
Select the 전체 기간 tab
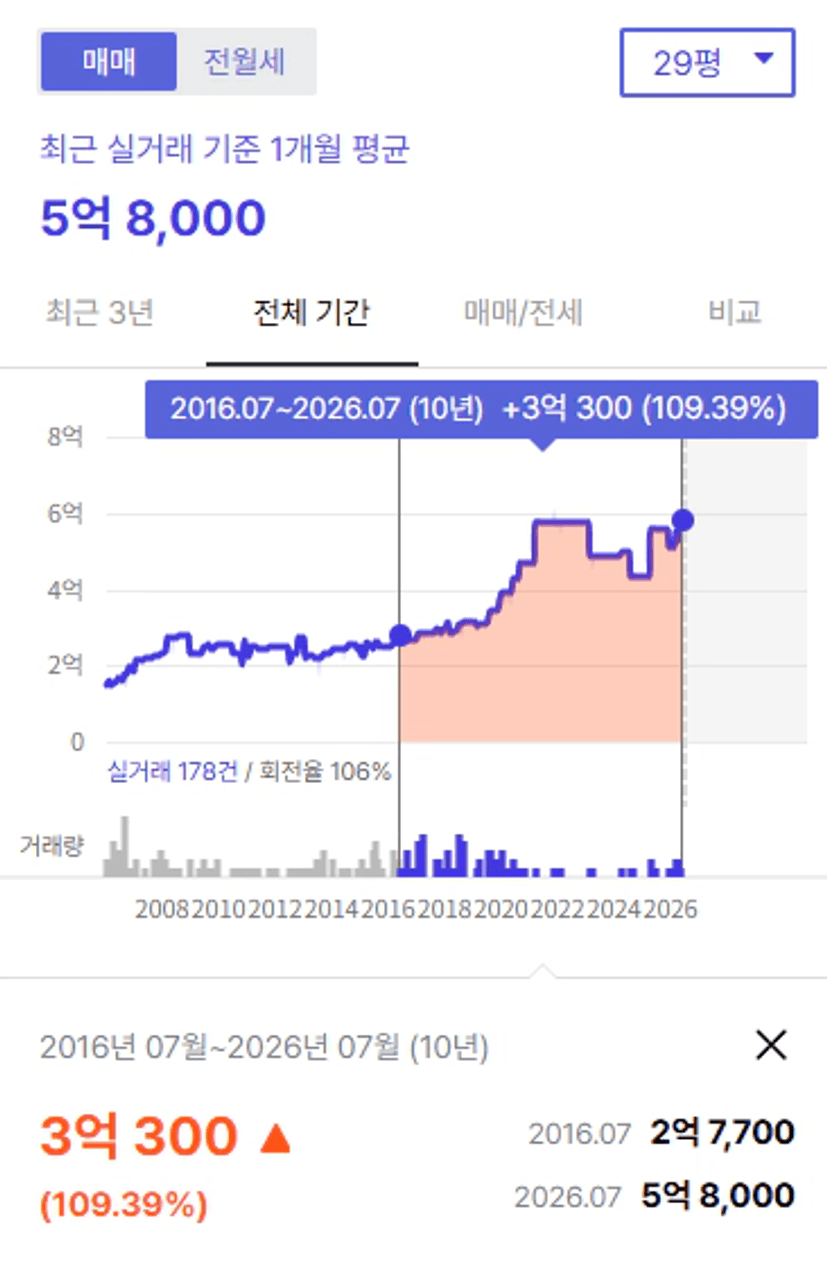pyautogui.click(x=312, y=313)
